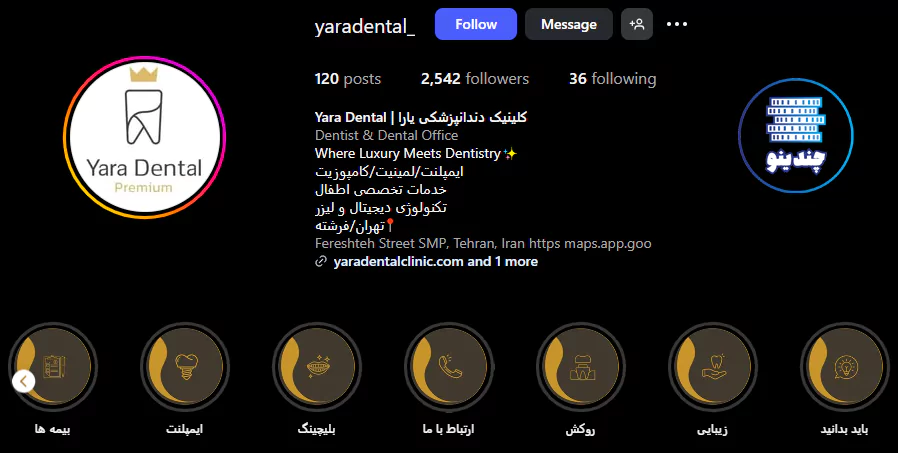View the 36 following list
The image size is (898, 453).
(x=612, y=79)
